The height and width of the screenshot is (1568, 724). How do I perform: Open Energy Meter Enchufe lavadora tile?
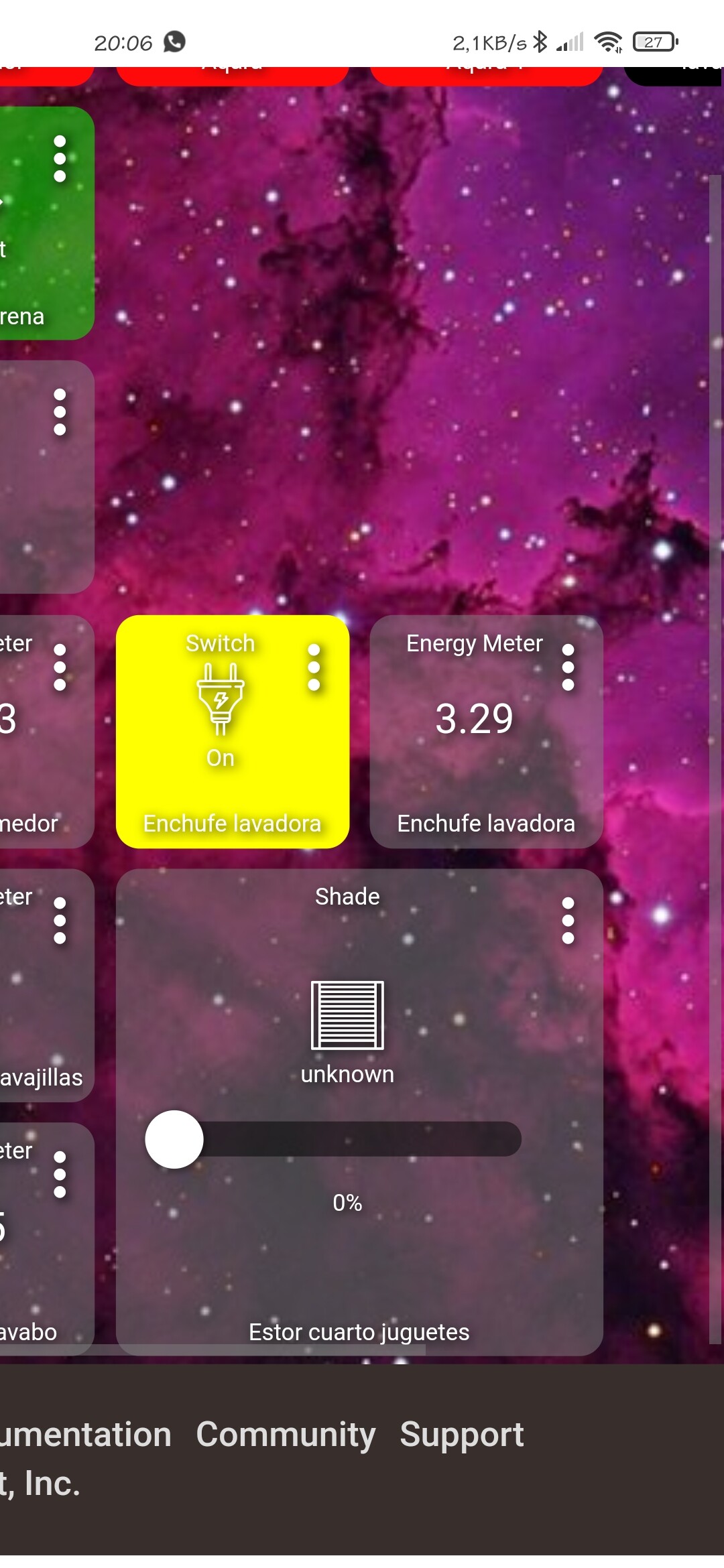[486, 732]
